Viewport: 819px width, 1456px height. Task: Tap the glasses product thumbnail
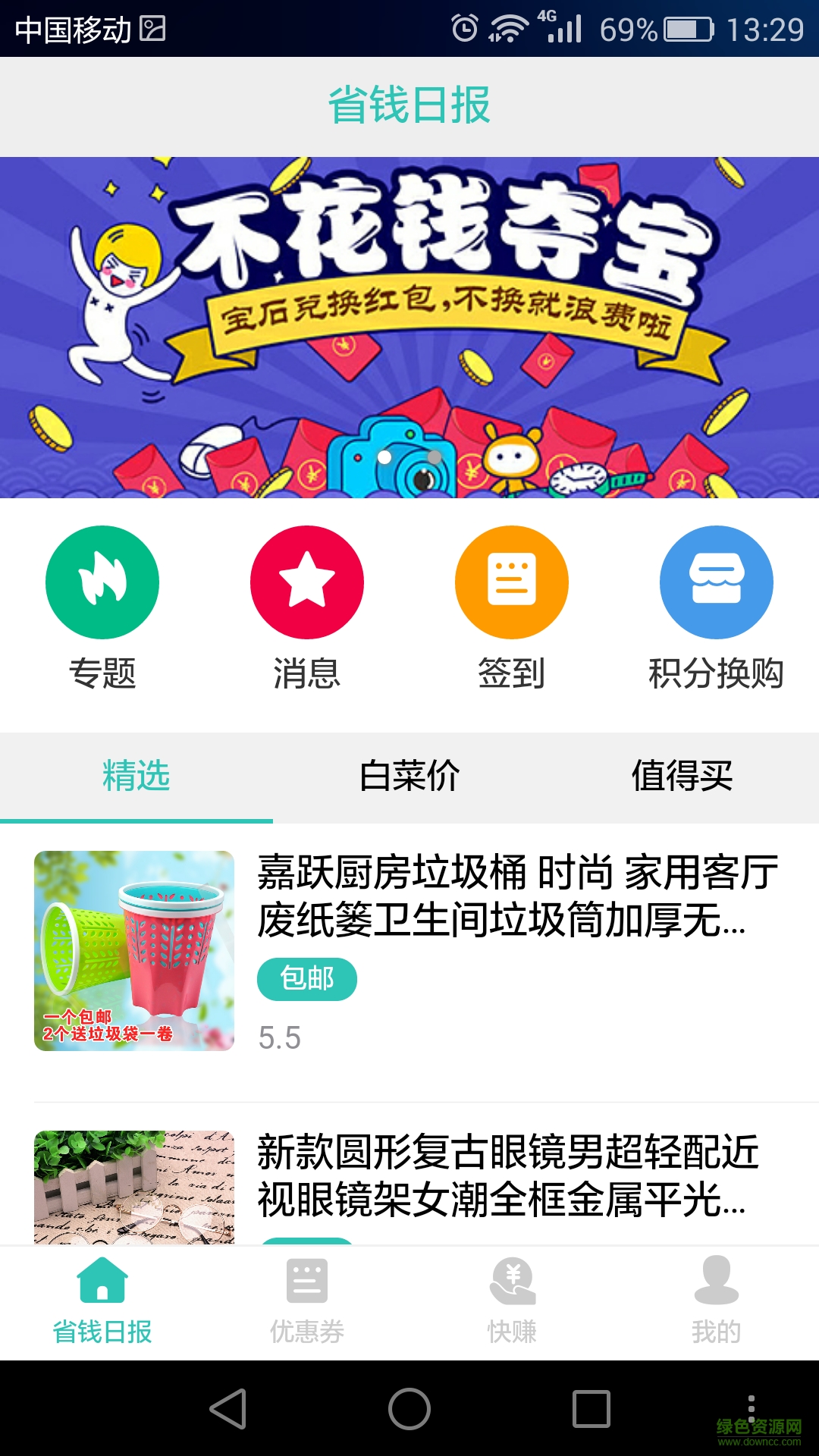tap(133, 1206)
